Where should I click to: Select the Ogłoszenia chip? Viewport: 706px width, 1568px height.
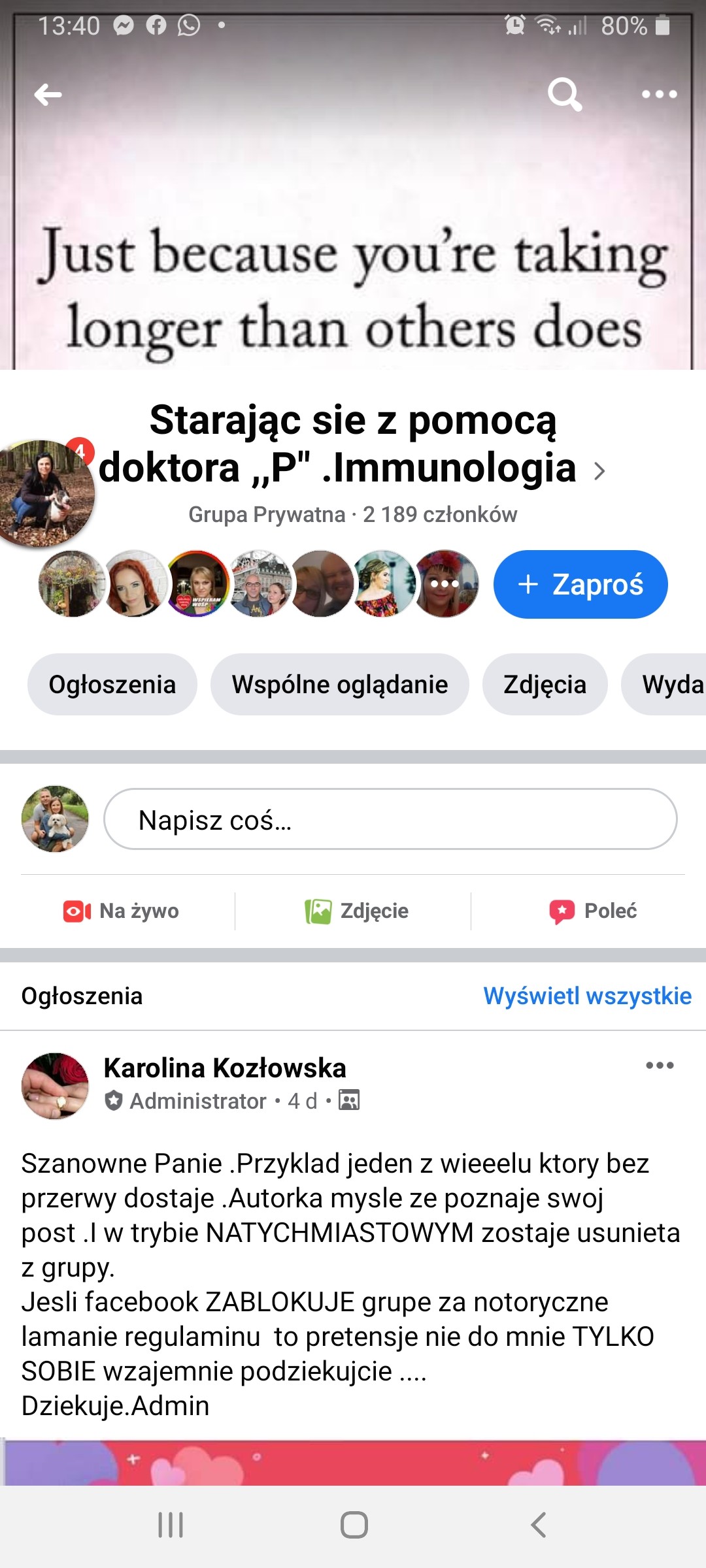[112, 685]
